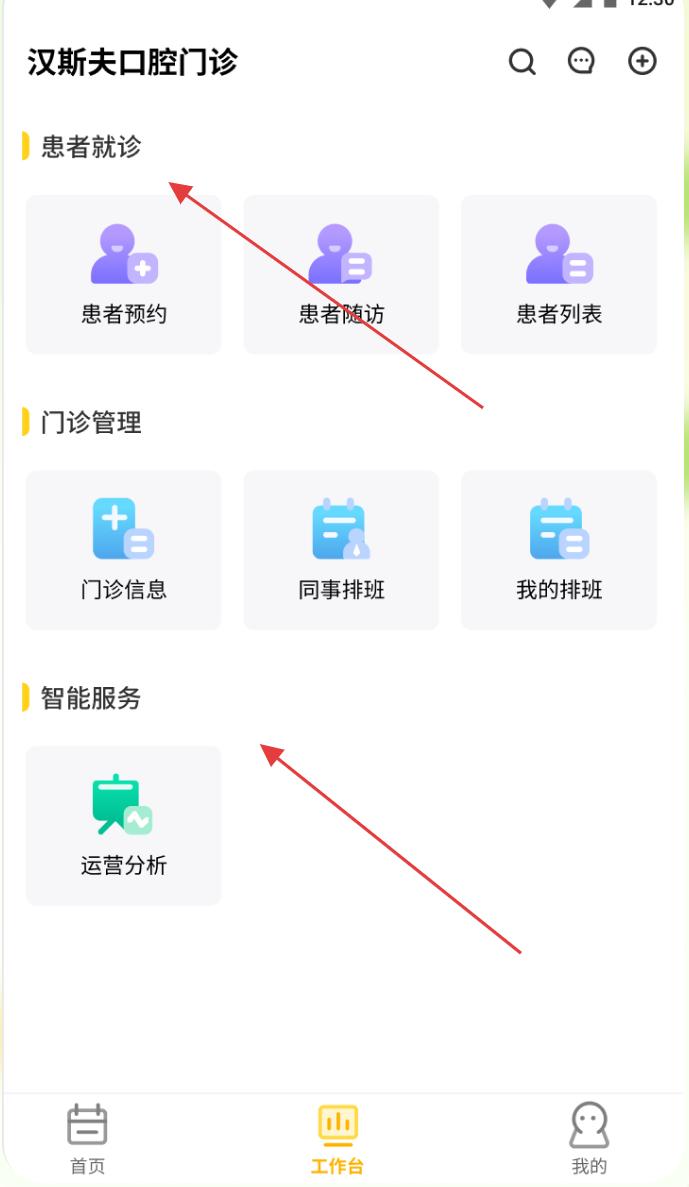Select the 工作台 tab

coord(338,1139)
